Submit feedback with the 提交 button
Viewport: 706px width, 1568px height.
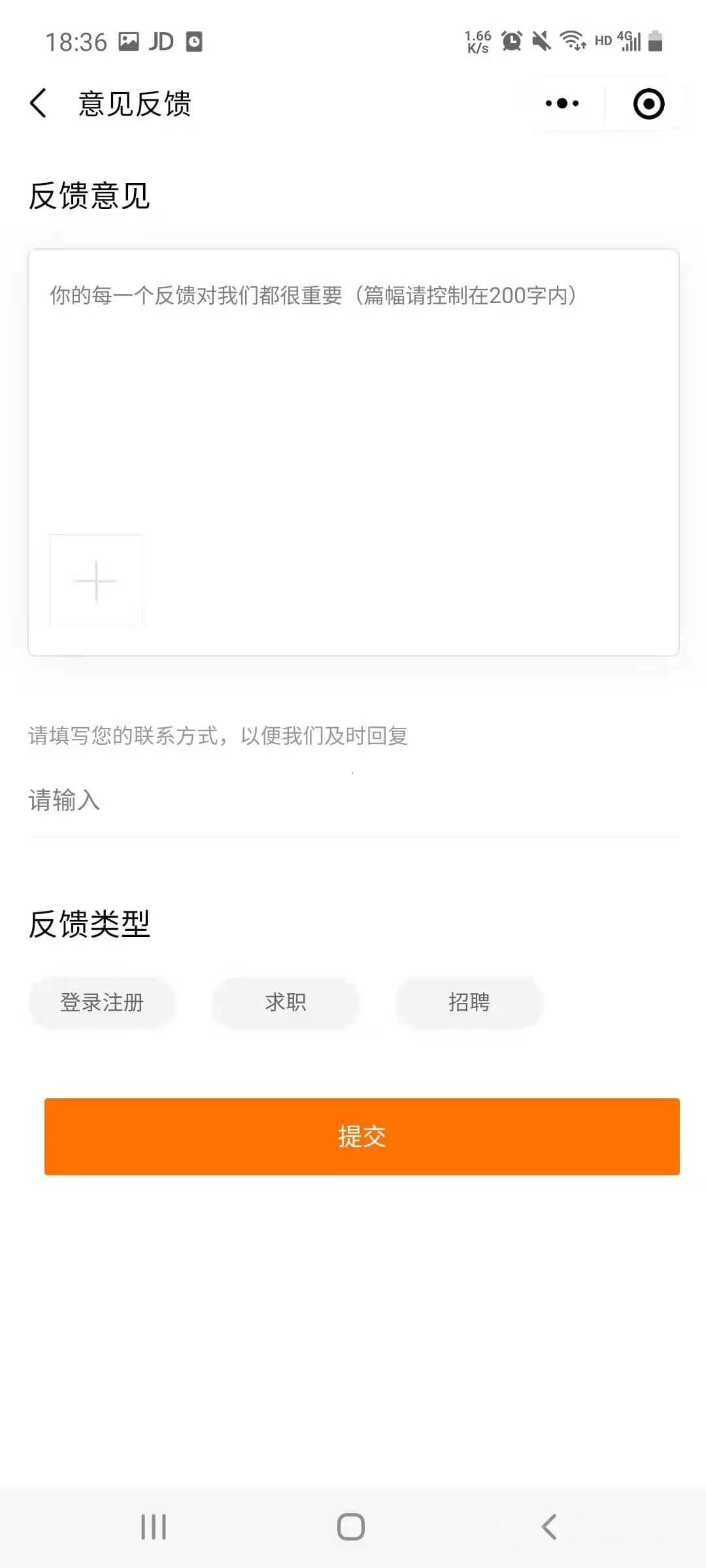click(x=361, y=1137)
